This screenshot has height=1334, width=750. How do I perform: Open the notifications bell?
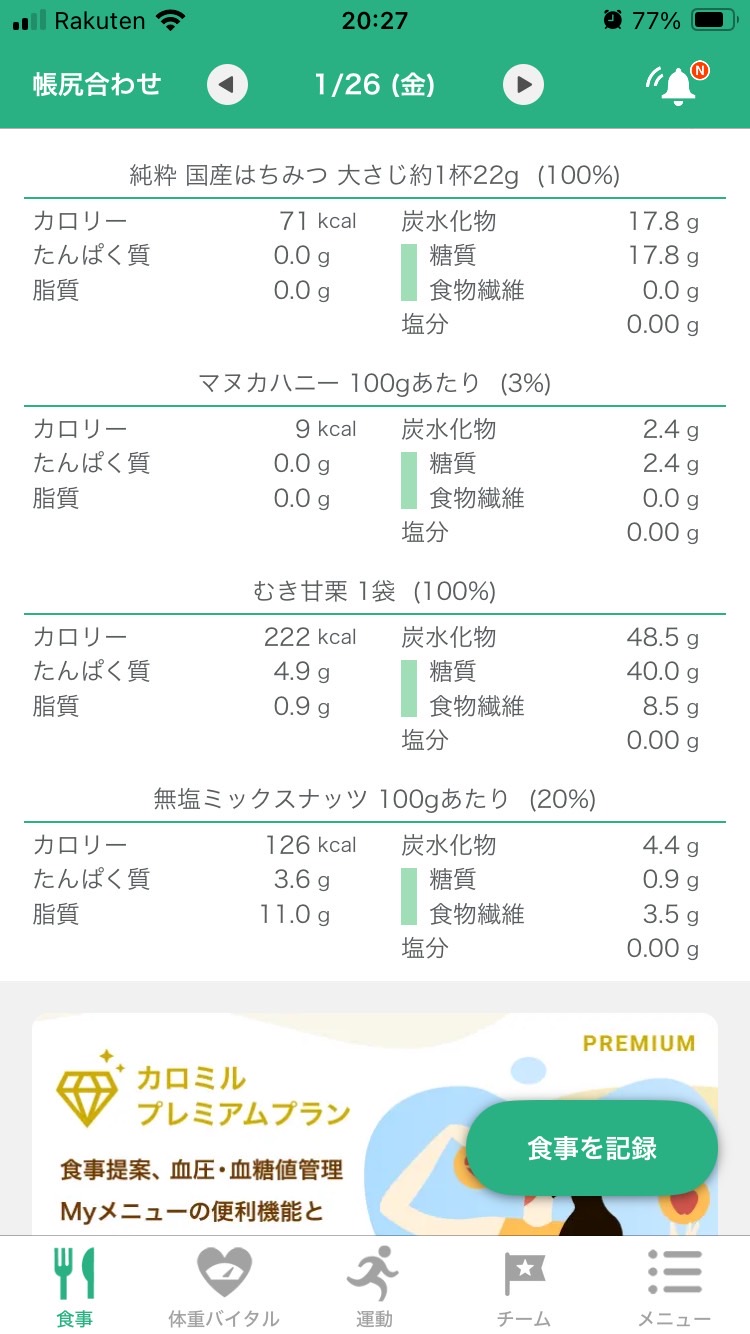tap(677, 85)
